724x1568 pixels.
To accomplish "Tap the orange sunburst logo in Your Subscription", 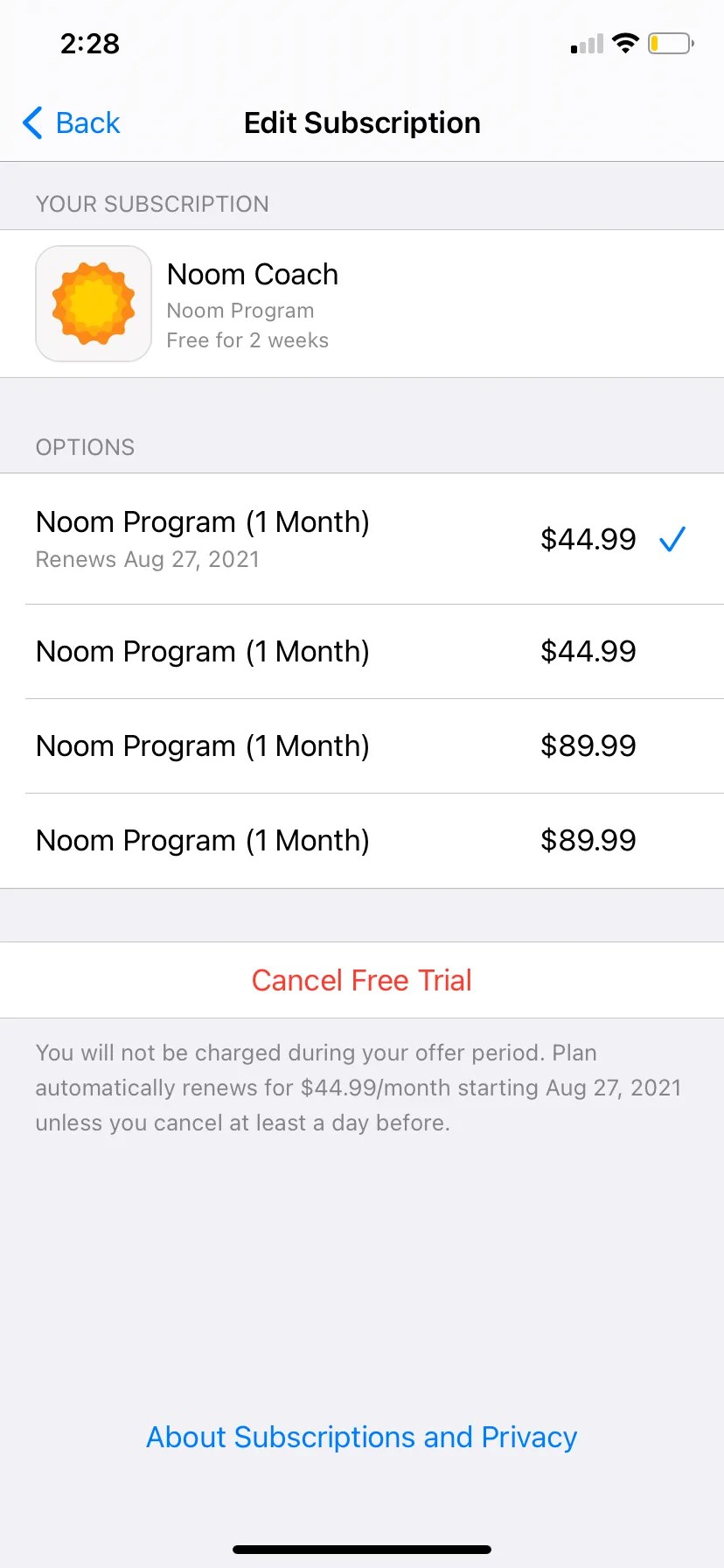I will click(94, 304).
